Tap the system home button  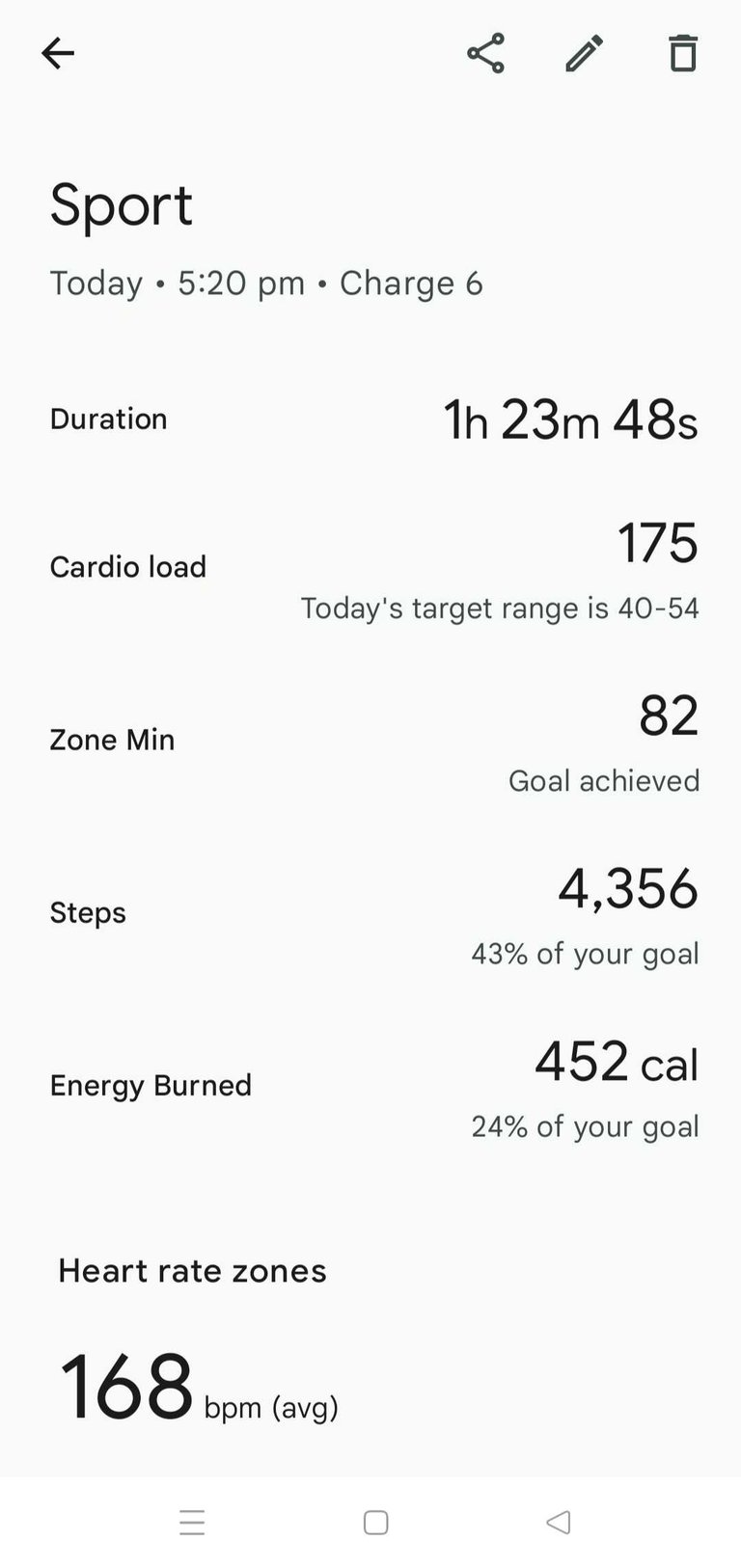pyautogui.click(x=375, y=1523)
